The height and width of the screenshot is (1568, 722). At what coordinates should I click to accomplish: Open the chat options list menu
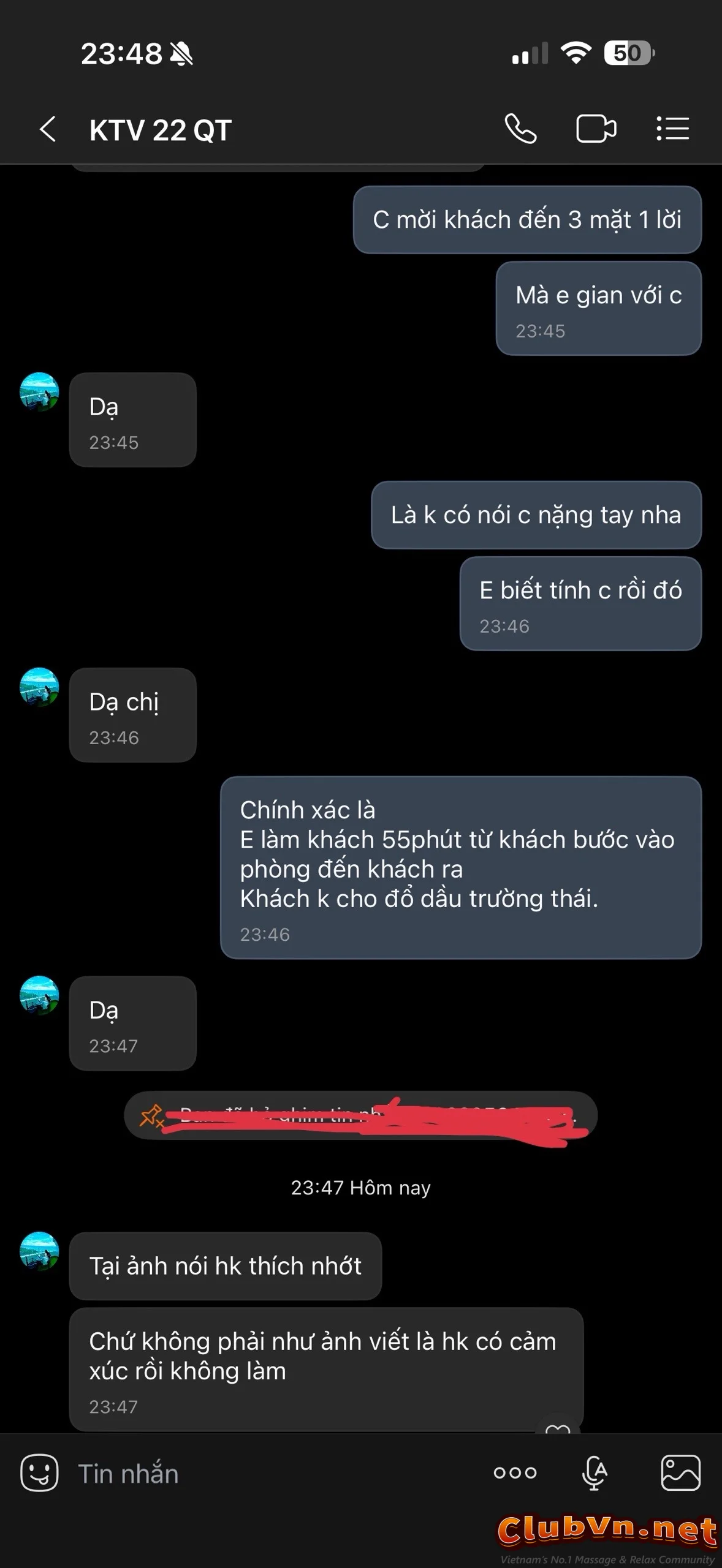click(672, 129)
